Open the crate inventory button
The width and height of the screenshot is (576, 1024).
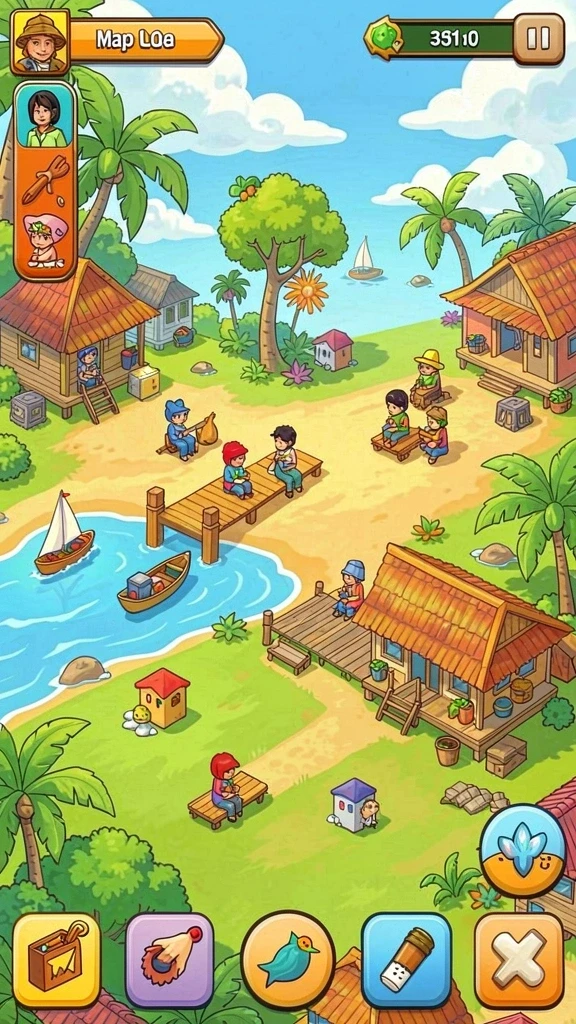pyautogui.click(x=57, y=960)
